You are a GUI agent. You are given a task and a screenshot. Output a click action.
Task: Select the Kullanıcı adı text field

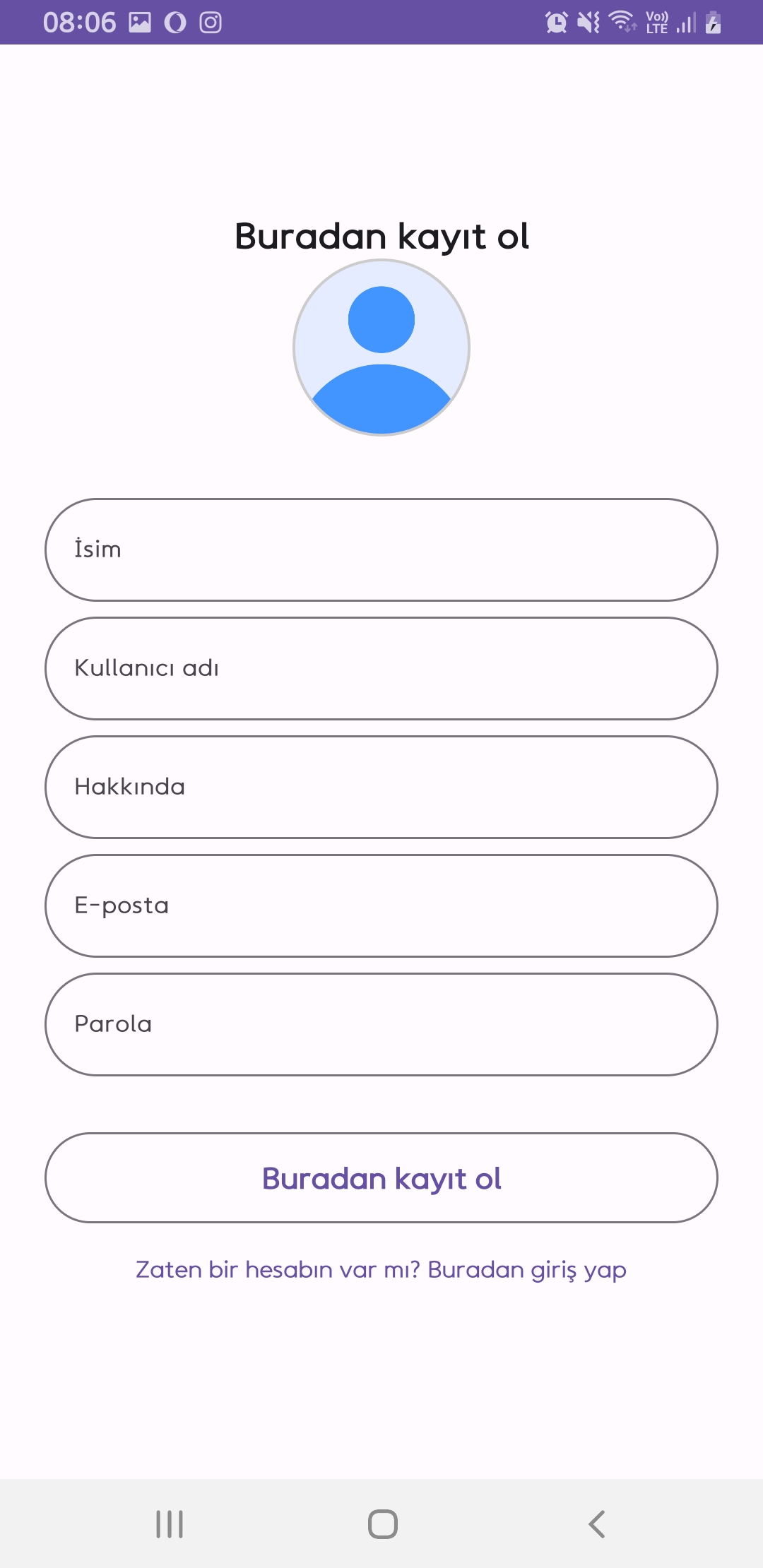click(381, 668)
